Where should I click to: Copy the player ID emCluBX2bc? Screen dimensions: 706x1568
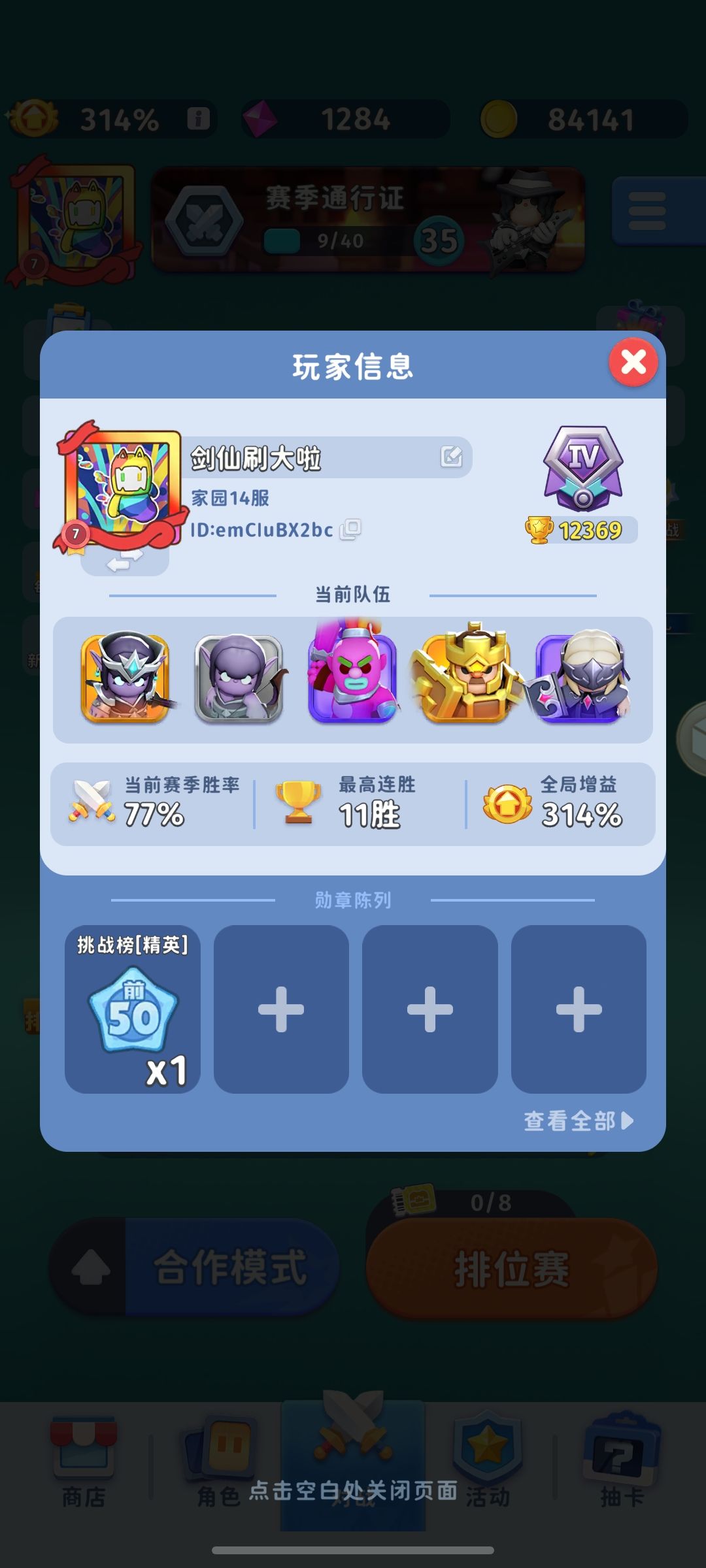[x=350, y=529]
